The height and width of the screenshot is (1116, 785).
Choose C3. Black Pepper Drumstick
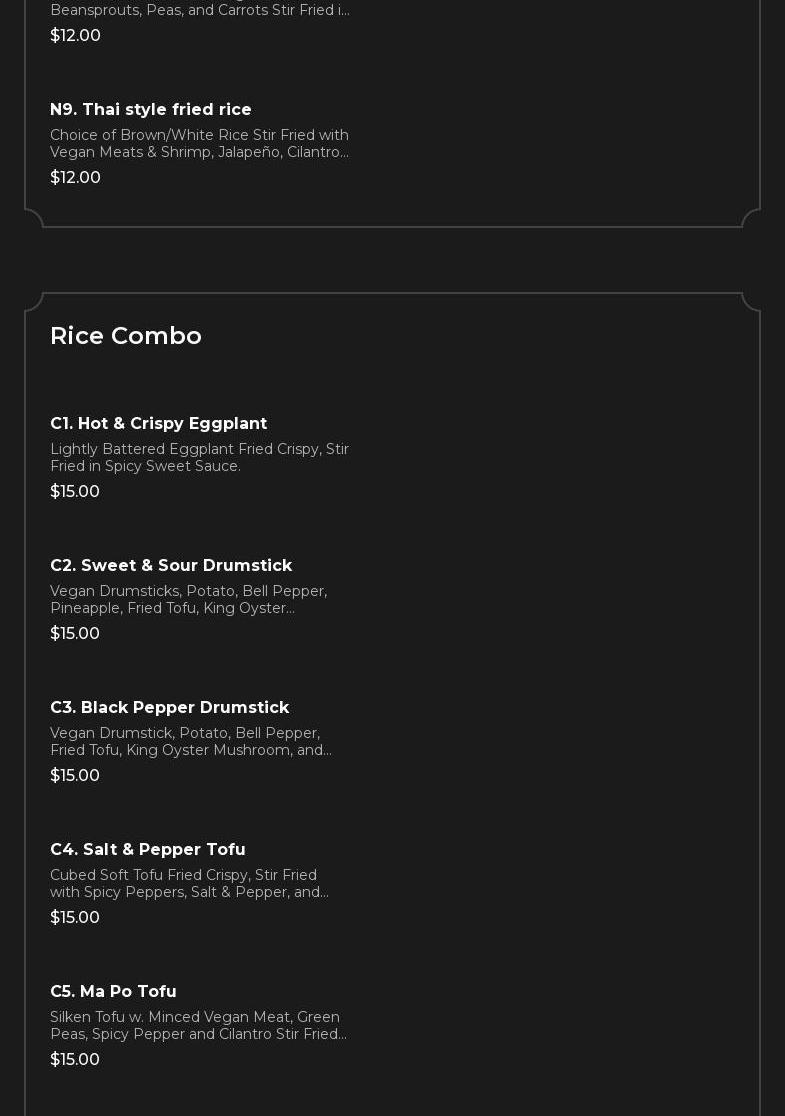pos(169,707)
